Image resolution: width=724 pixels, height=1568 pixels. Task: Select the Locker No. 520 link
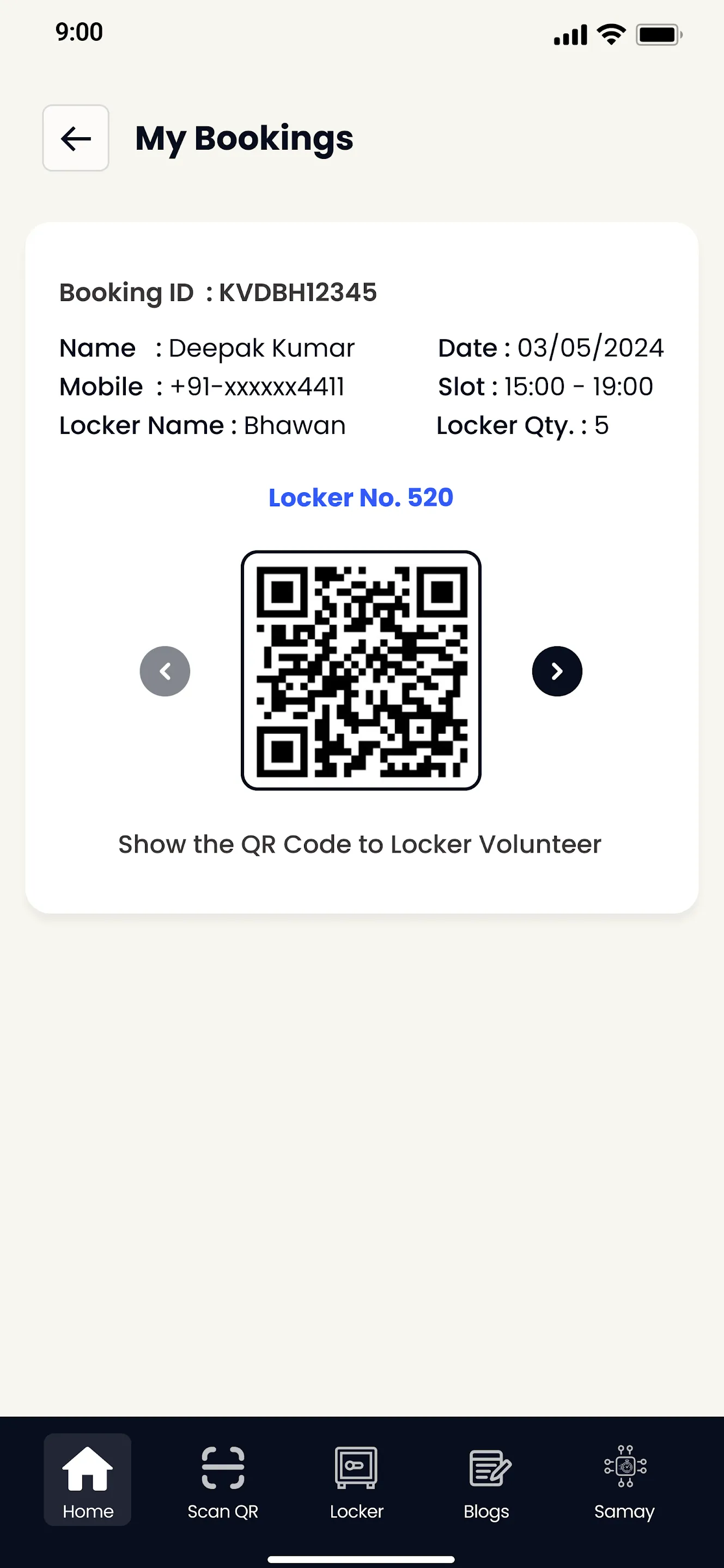pos(361,497)
